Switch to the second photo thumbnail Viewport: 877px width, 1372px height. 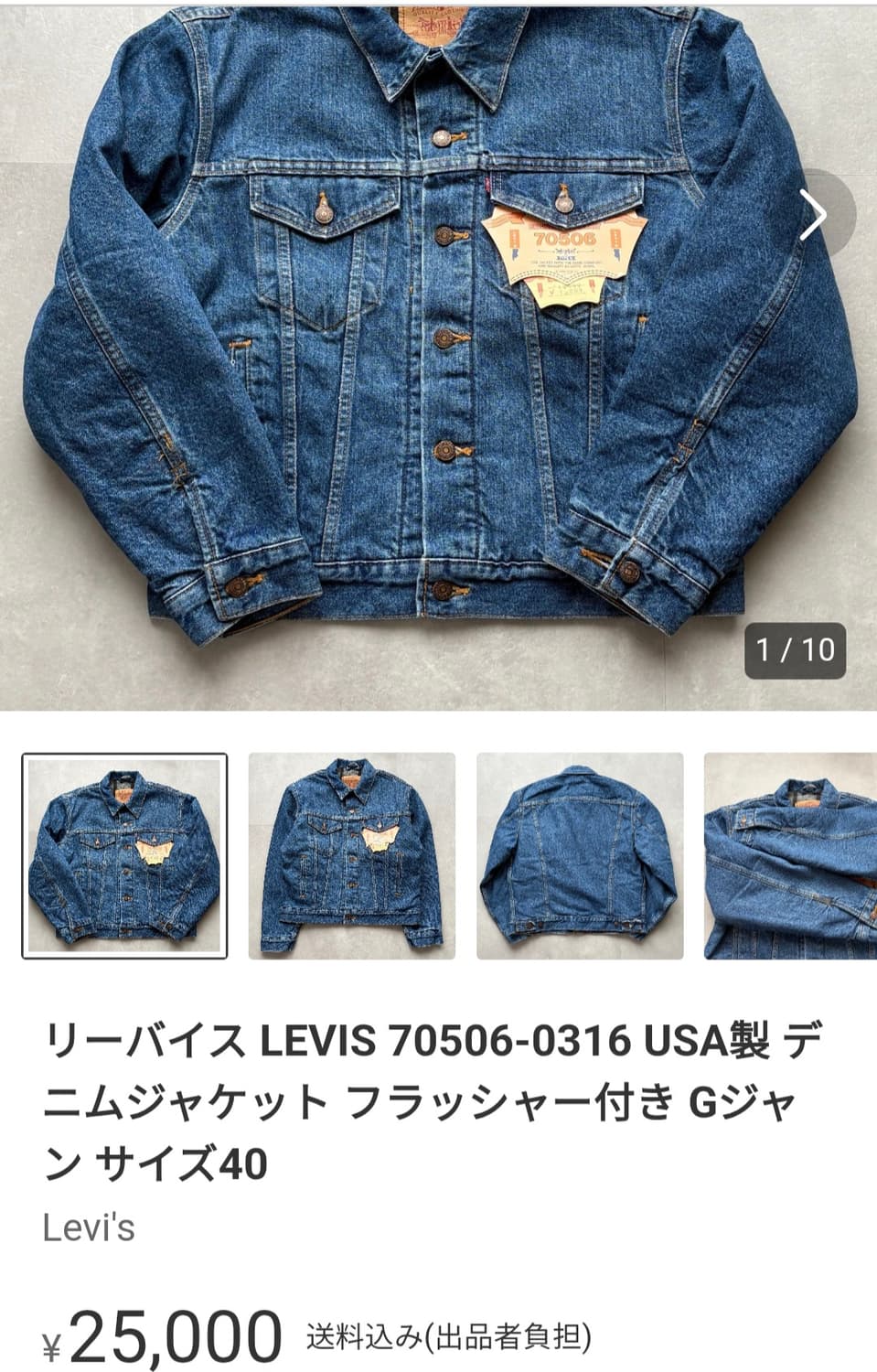click(x=350, y=857)
